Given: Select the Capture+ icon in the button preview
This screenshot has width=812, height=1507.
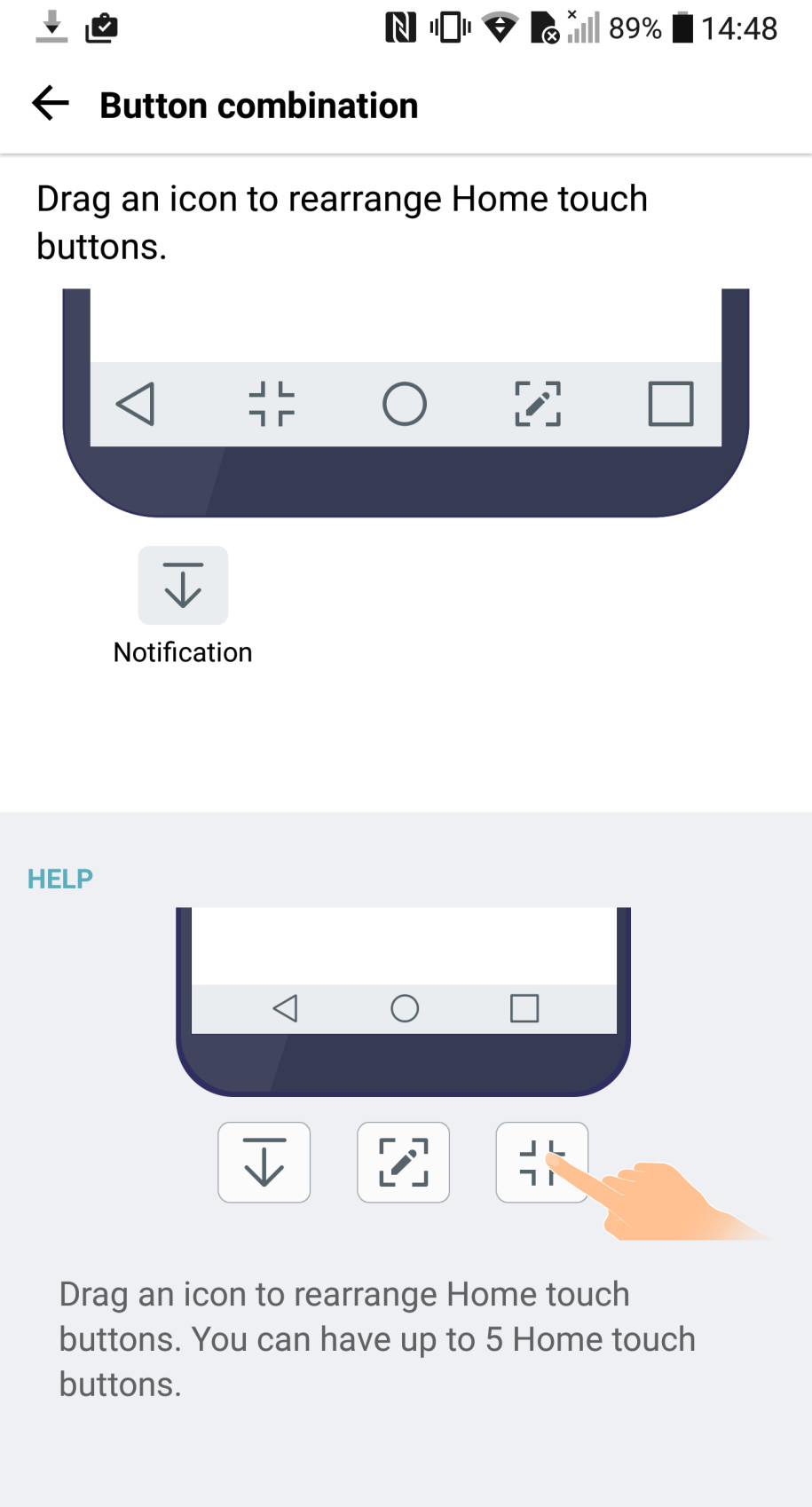Looking at the screenshot, I should 538,404.
